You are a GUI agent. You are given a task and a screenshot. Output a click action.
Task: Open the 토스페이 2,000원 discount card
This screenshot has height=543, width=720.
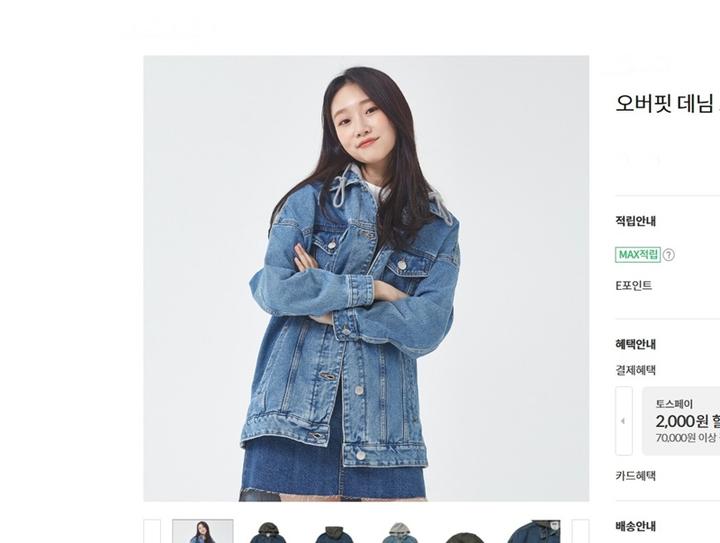pyautogui.click(x=685, y=420)
